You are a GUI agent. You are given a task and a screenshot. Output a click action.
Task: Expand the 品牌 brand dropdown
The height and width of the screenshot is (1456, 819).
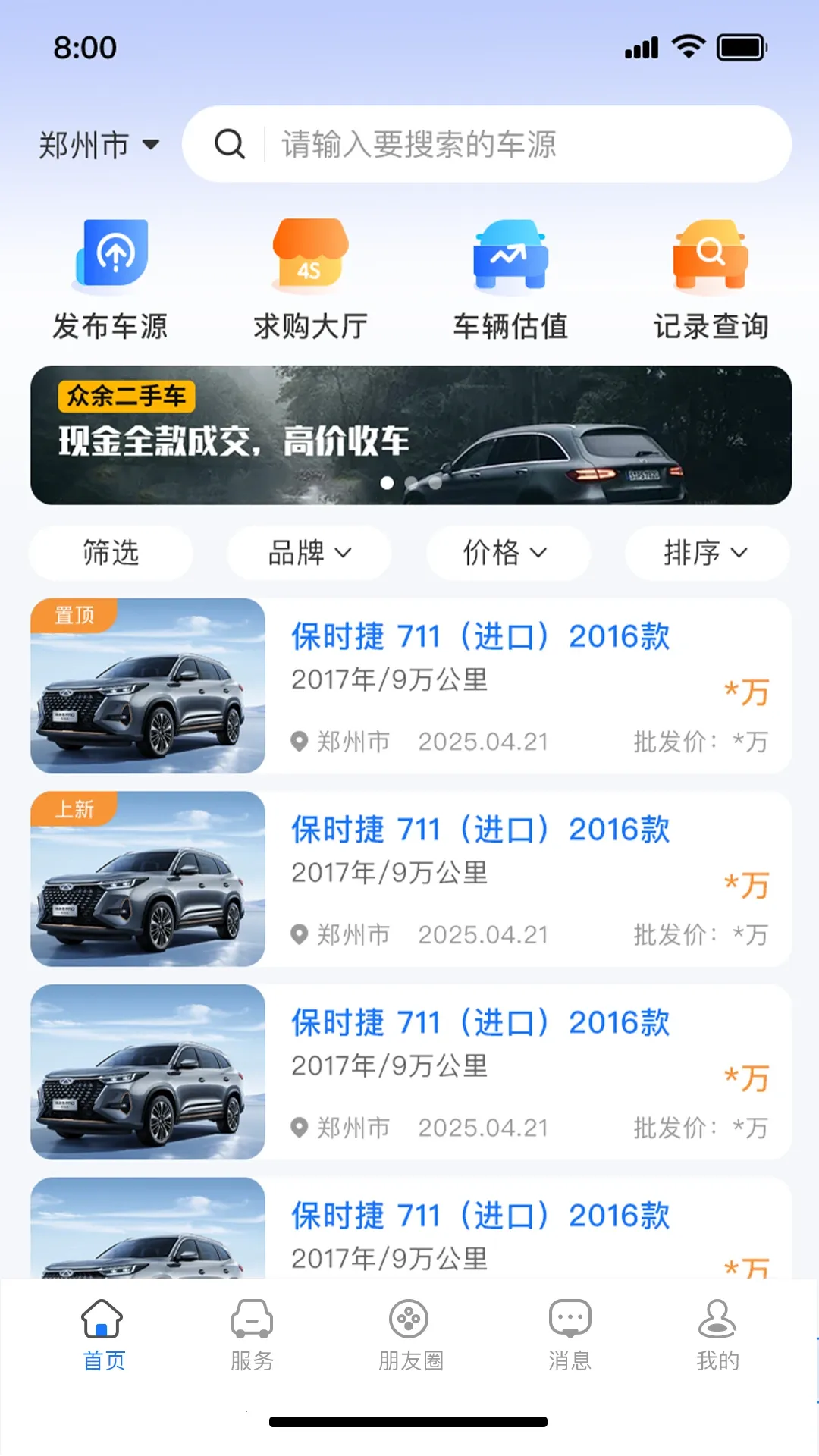[x=309, y=553]
